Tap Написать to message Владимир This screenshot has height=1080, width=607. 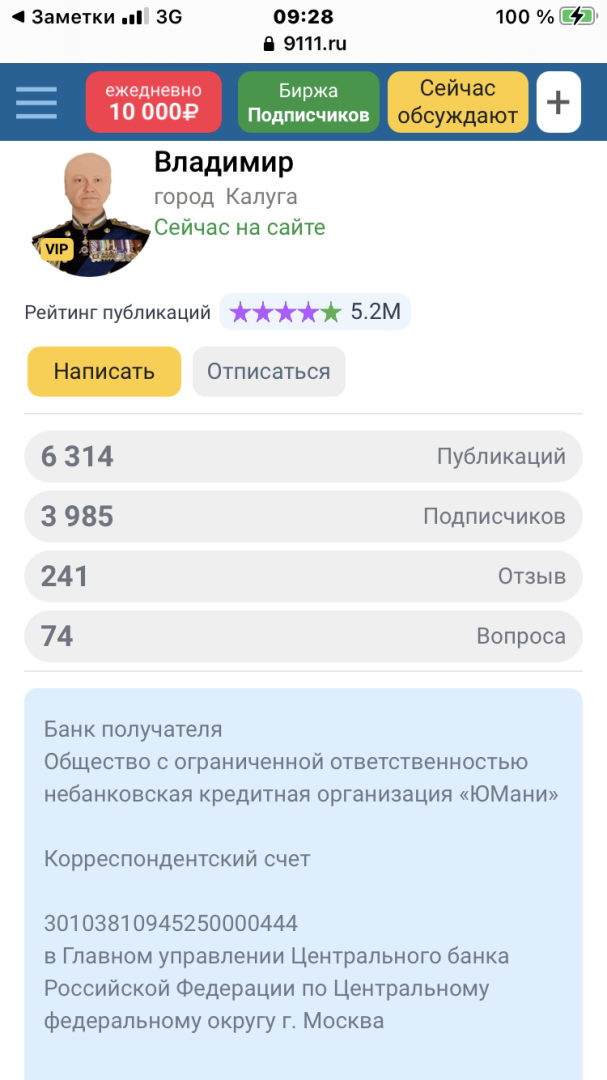pyautogui.click(x=104, y=372)
